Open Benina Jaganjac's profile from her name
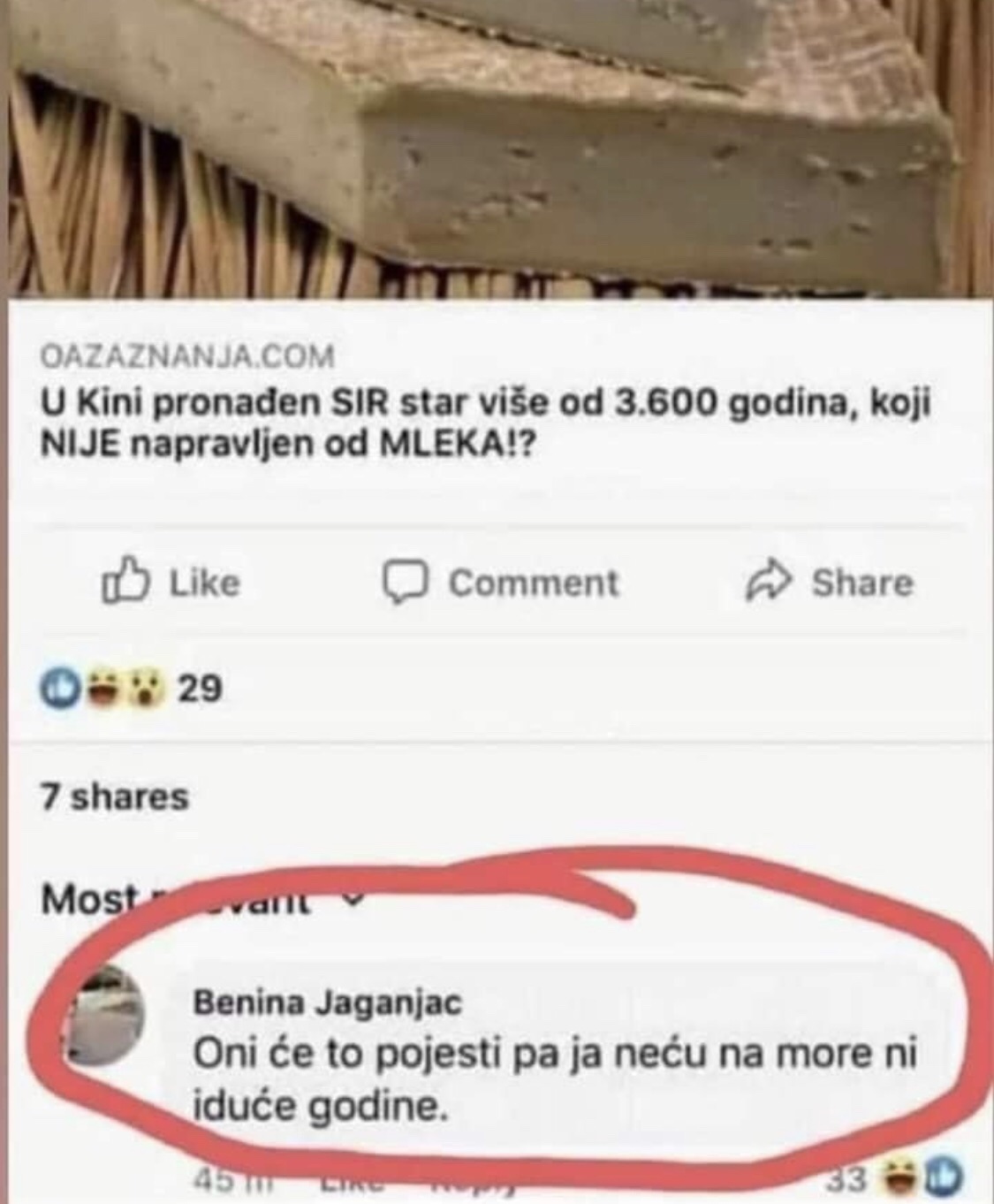 [x=327, y=1002]
